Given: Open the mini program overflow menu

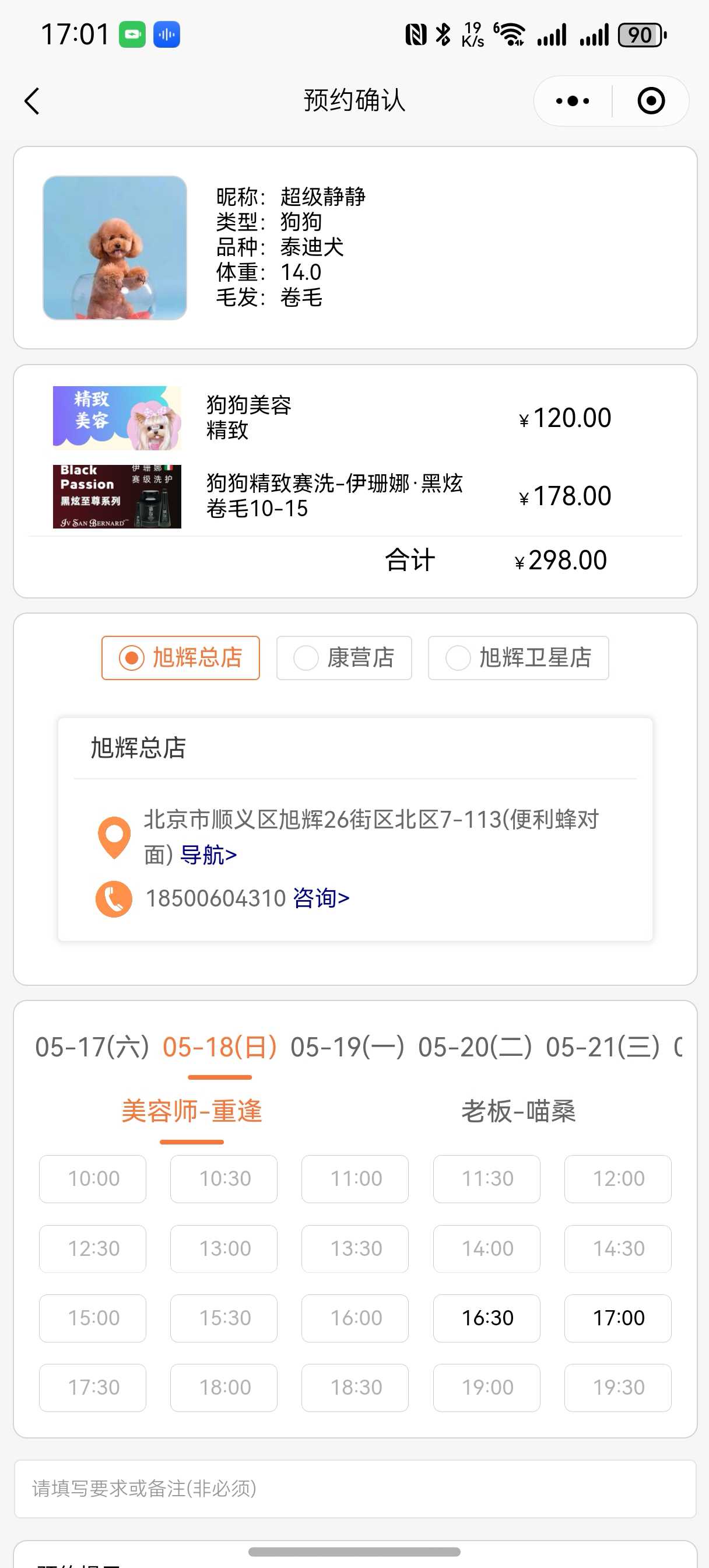Looking at the screenshot, I should pos(572,101).
